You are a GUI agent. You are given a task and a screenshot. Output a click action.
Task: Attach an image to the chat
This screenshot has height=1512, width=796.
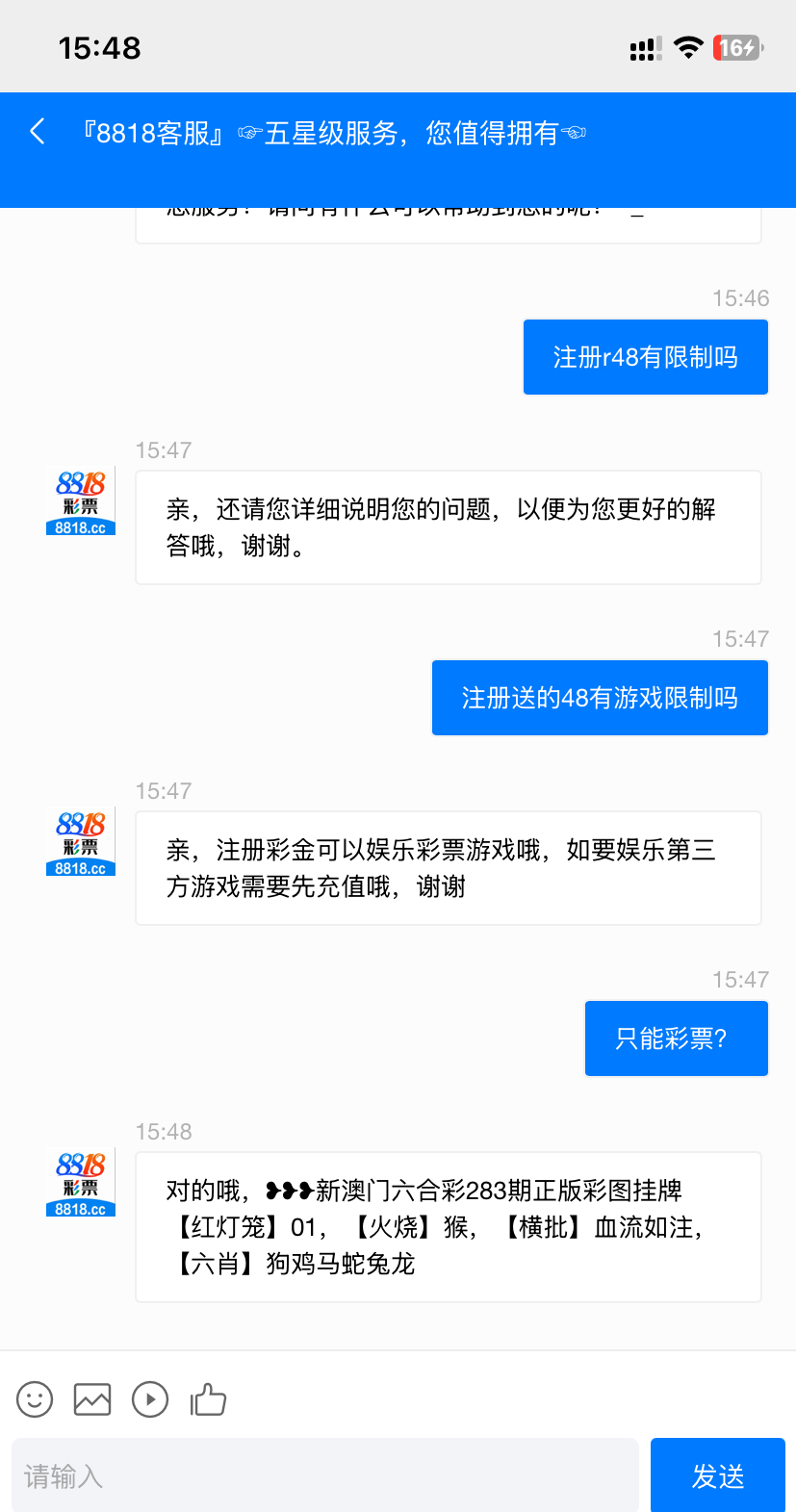[92, 1399]
